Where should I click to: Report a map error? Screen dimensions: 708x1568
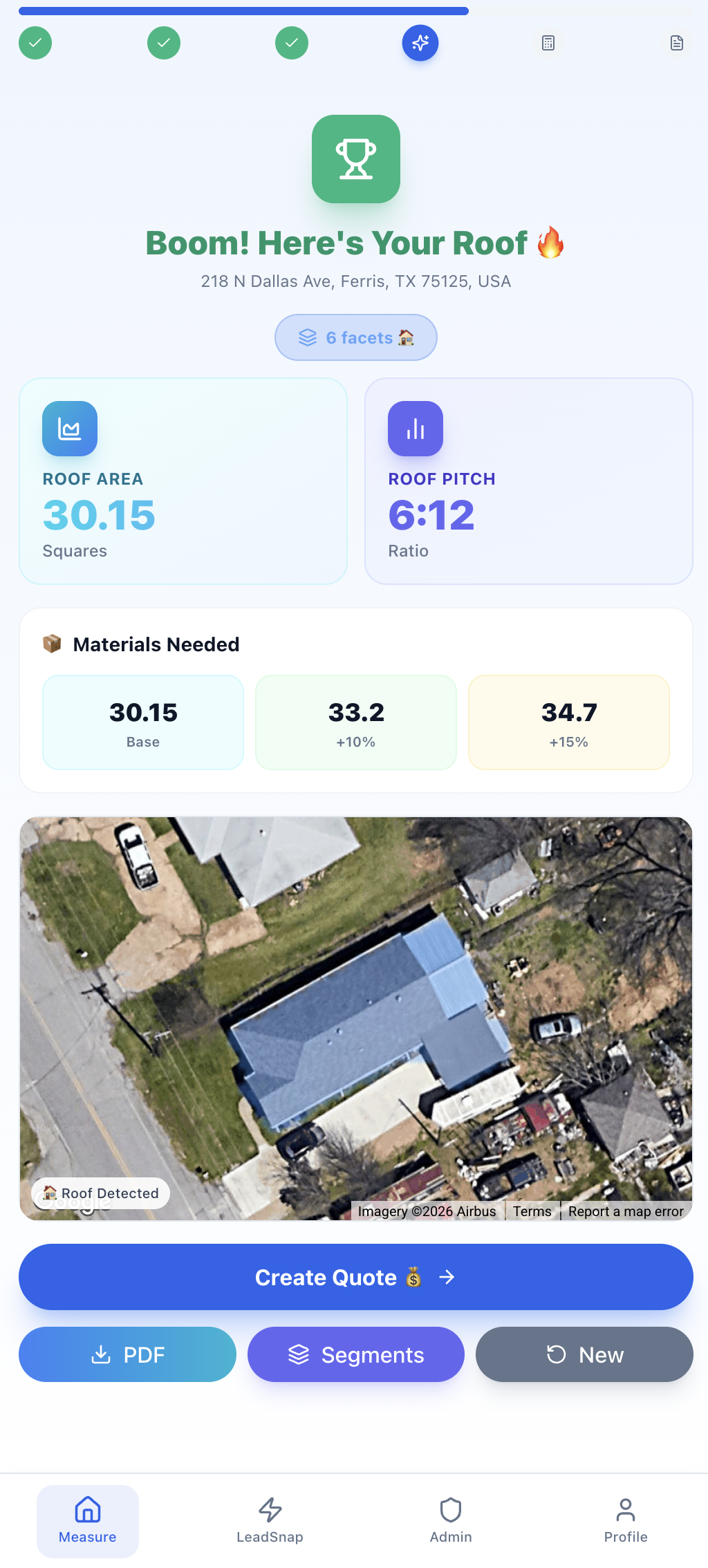click(x=625, y=1211)
